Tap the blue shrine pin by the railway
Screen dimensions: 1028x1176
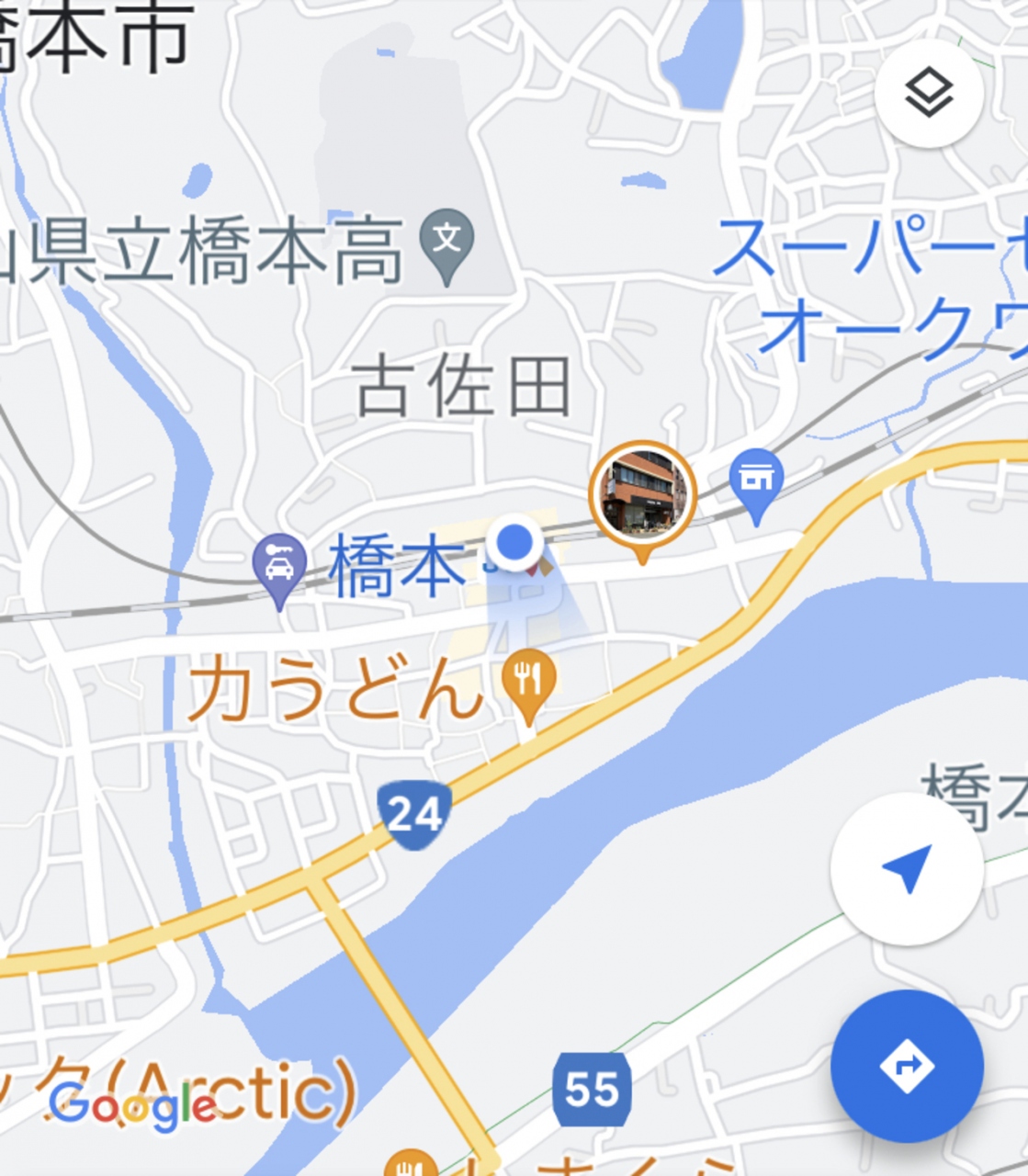pyautogui.click(x=756, y=479)
